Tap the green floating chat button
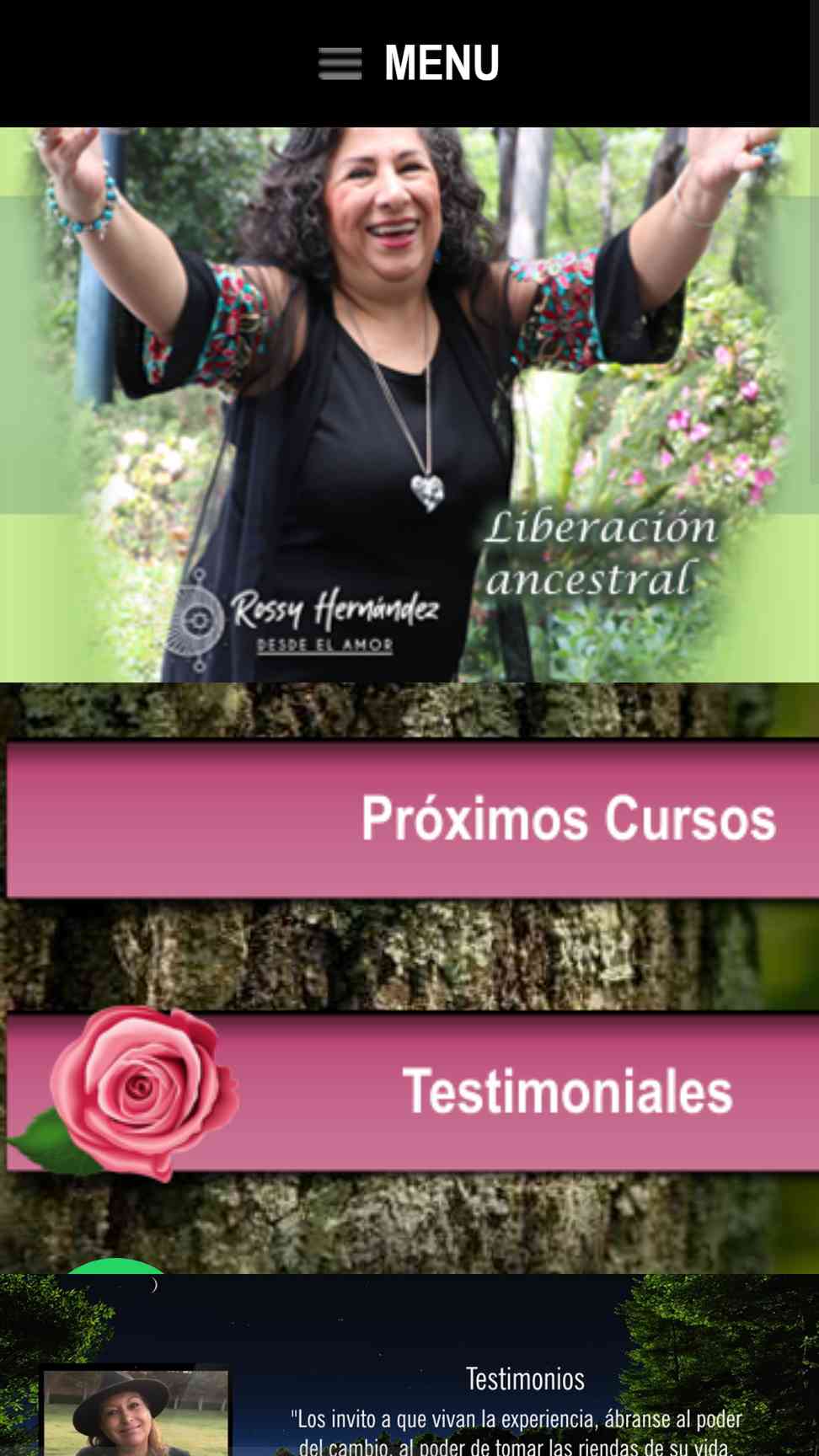 pos(115,1266)
